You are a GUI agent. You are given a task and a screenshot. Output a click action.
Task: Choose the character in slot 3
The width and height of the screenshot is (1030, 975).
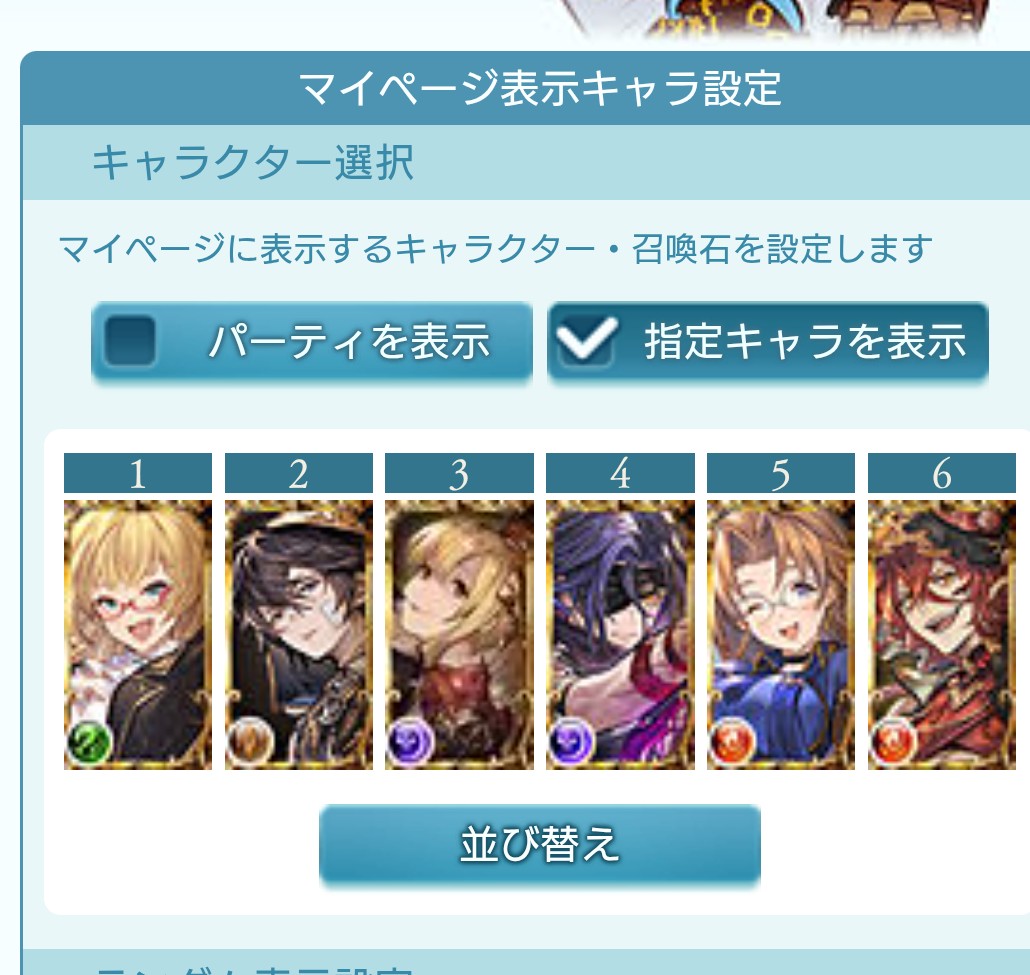point(459,635)
